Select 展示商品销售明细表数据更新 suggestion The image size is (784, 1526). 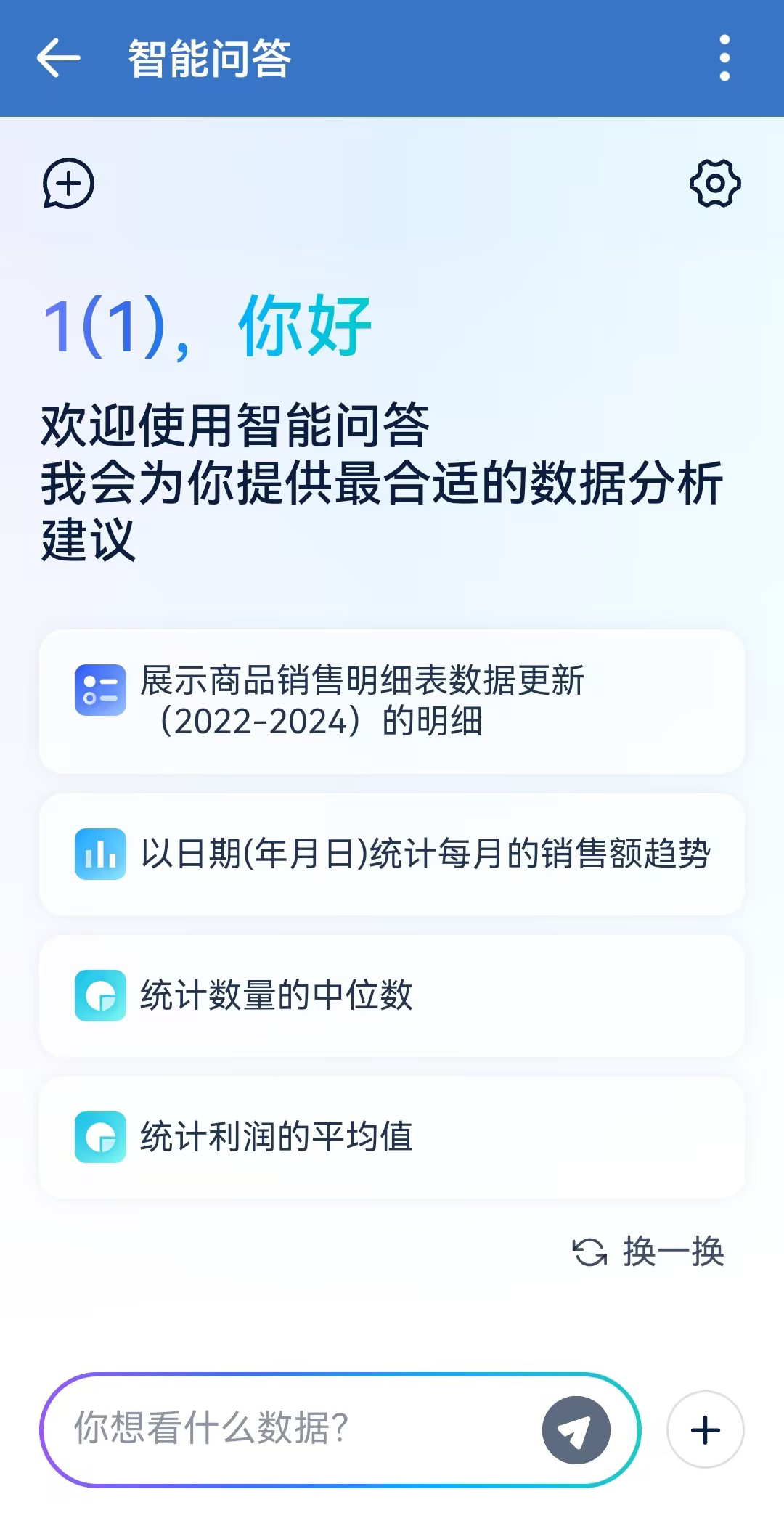[x=392, y=701]
